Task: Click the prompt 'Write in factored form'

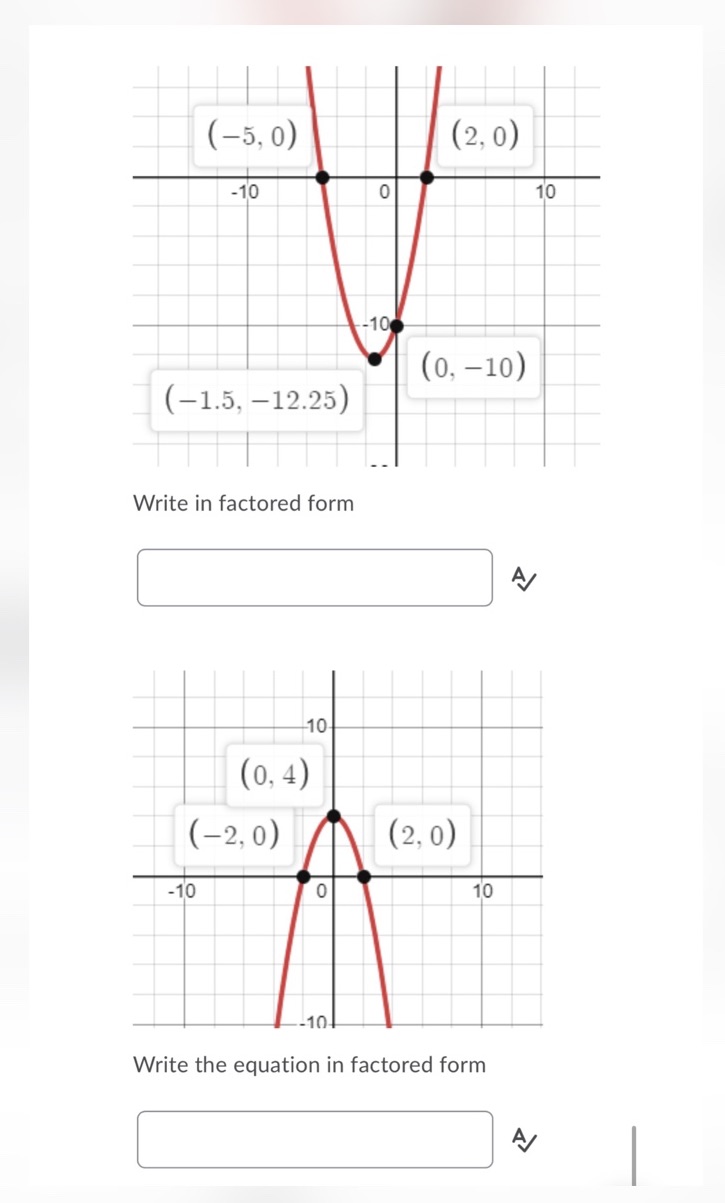Action: pos(244,503)
